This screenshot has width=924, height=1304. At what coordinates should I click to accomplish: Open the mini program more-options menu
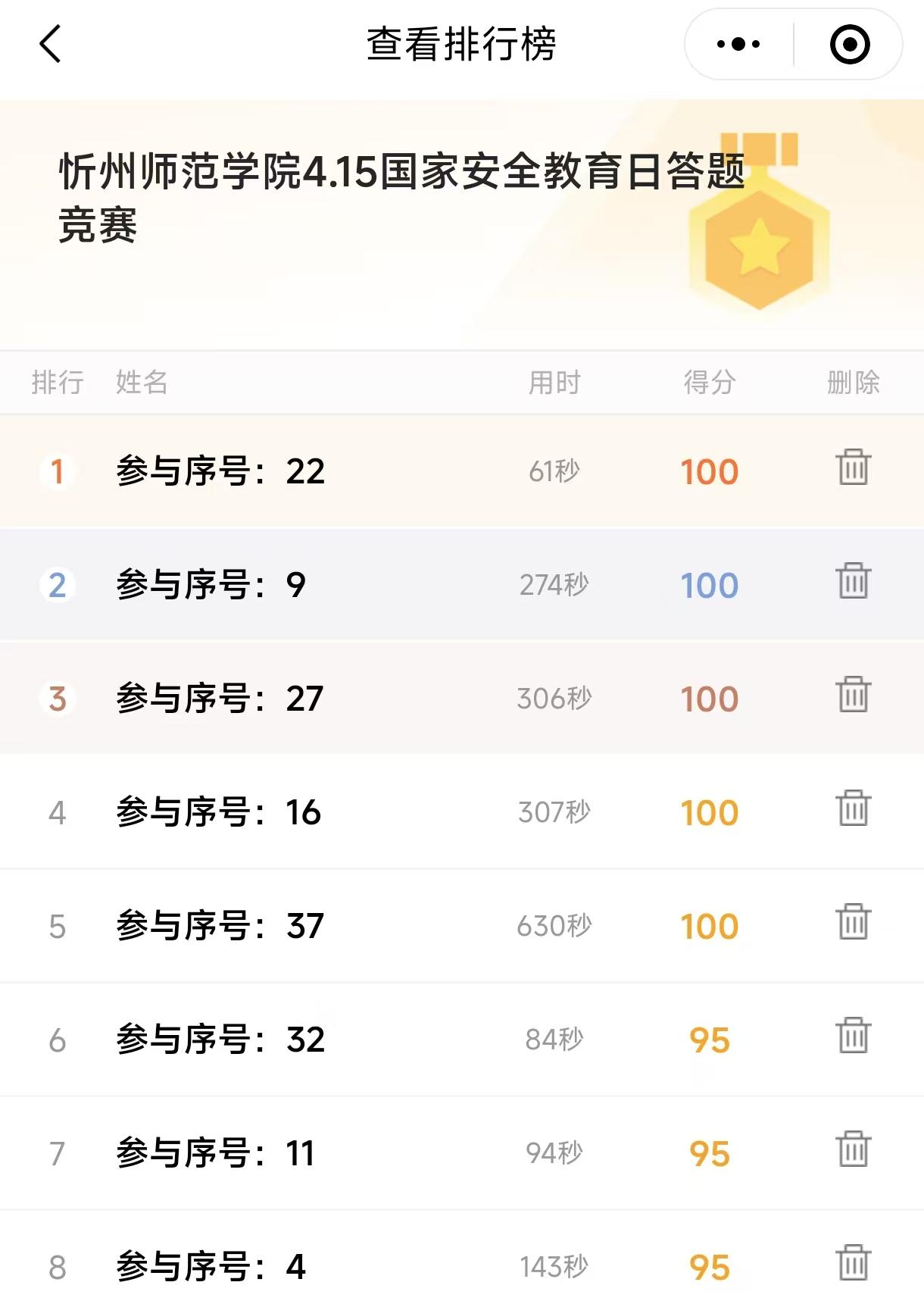click(738, 44)
